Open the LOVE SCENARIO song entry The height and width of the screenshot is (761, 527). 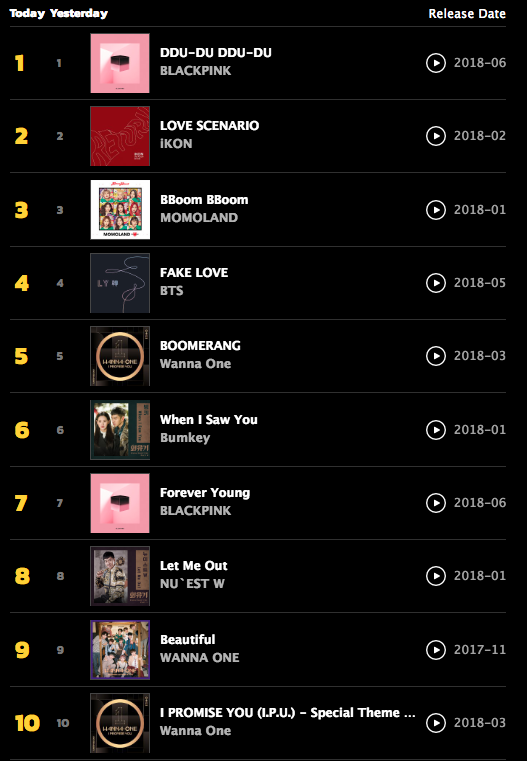(210, 126)
